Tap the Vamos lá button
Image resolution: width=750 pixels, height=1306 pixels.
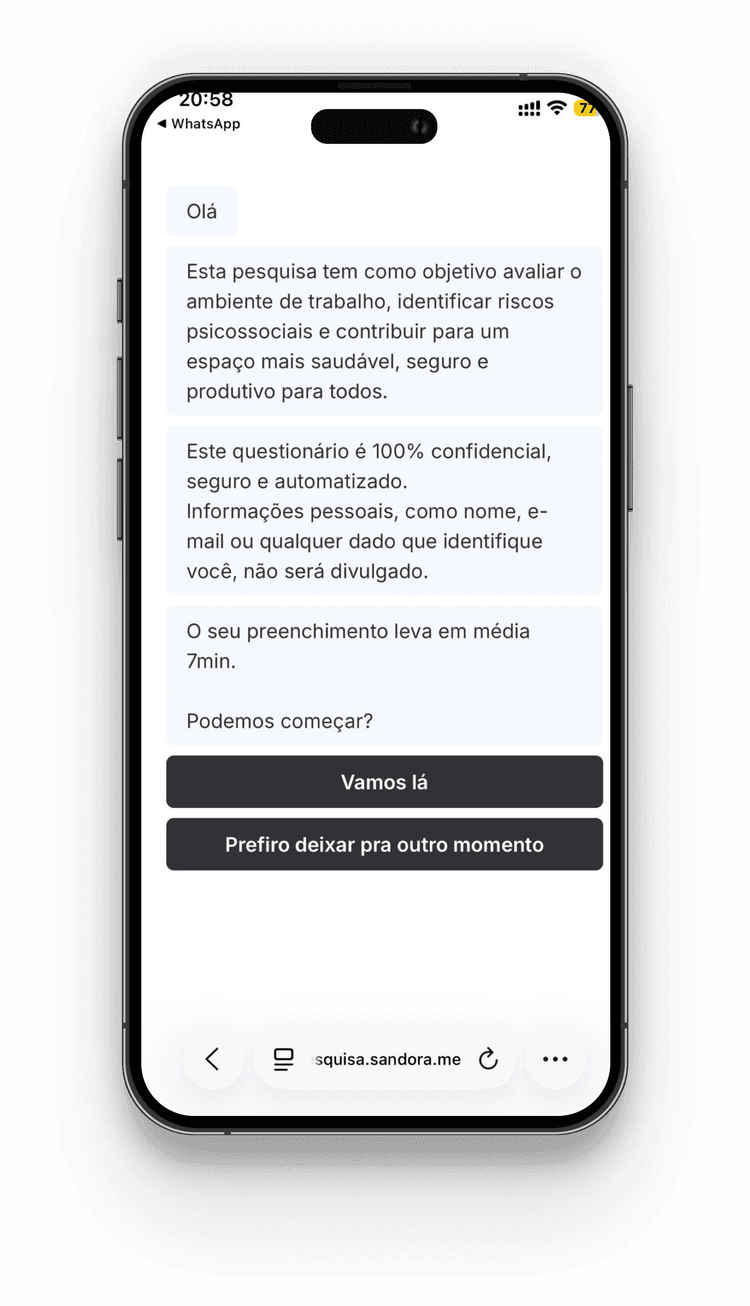pos(384,782)
